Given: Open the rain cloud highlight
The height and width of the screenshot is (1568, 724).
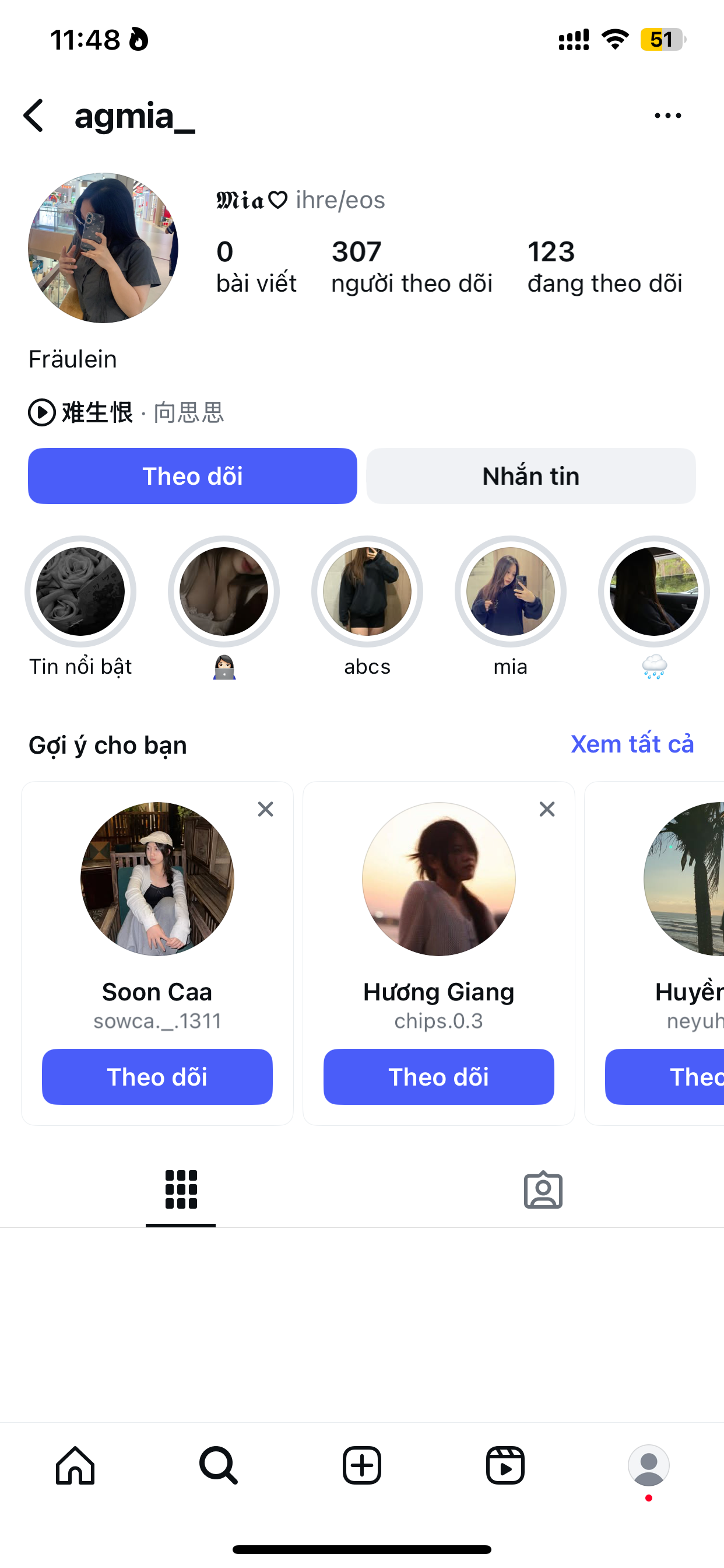Looking at the screenshot, I should coord(653,591).
